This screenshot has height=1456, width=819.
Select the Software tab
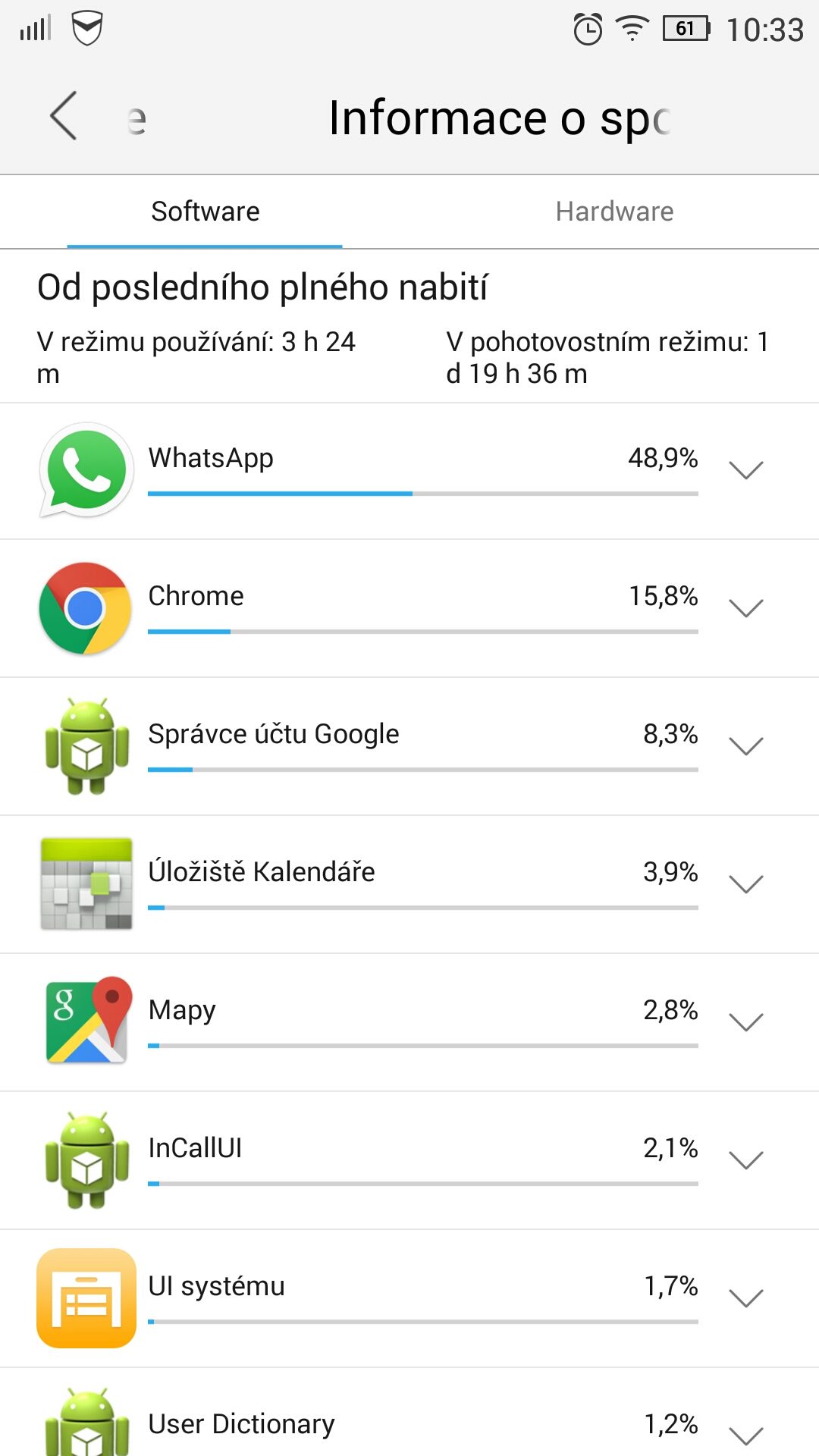[x=205, y=212]
